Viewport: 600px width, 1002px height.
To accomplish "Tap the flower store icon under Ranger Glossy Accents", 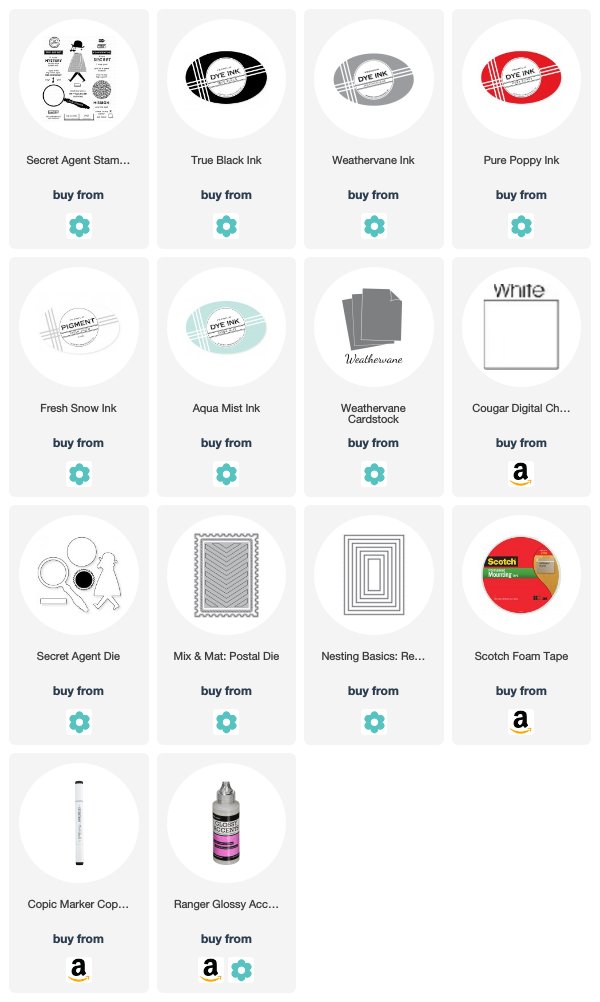I will 242,970.
